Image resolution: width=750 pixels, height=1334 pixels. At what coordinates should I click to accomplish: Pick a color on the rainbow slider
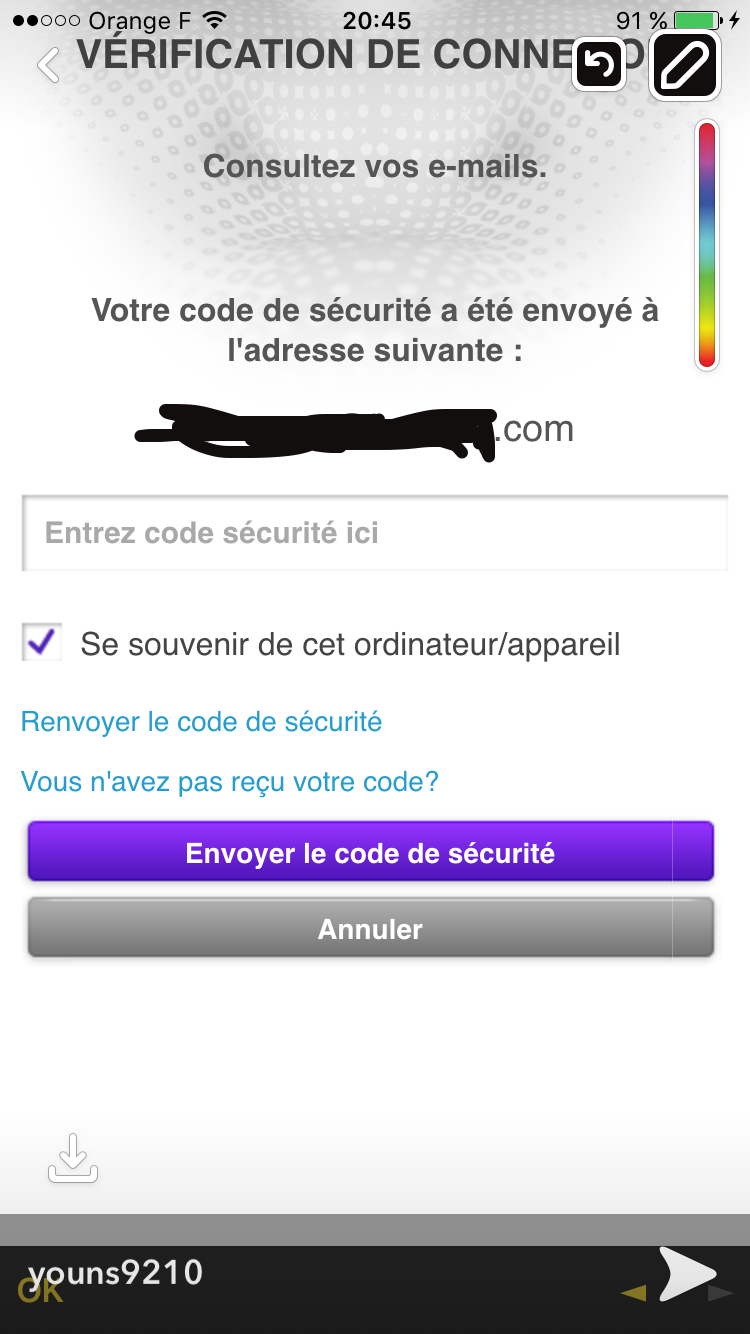point(707,245)
